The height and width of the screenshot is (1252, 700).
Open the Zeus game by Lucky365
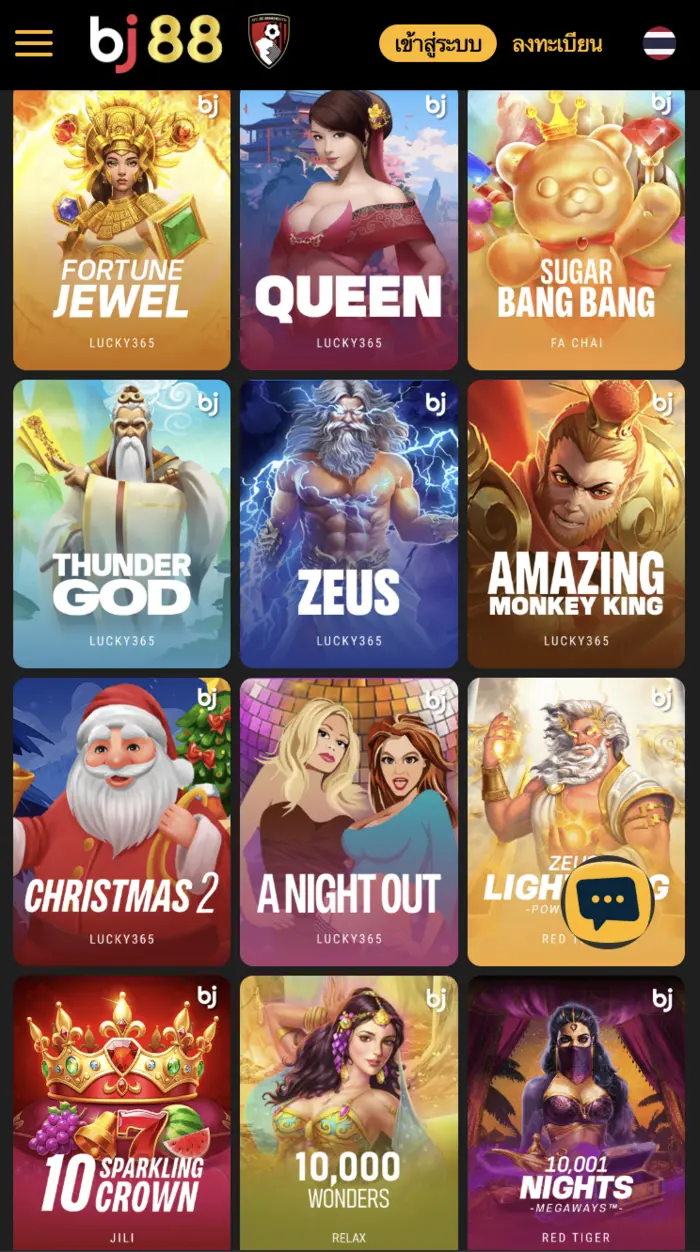pyautogui.click(x=349, y=523)
